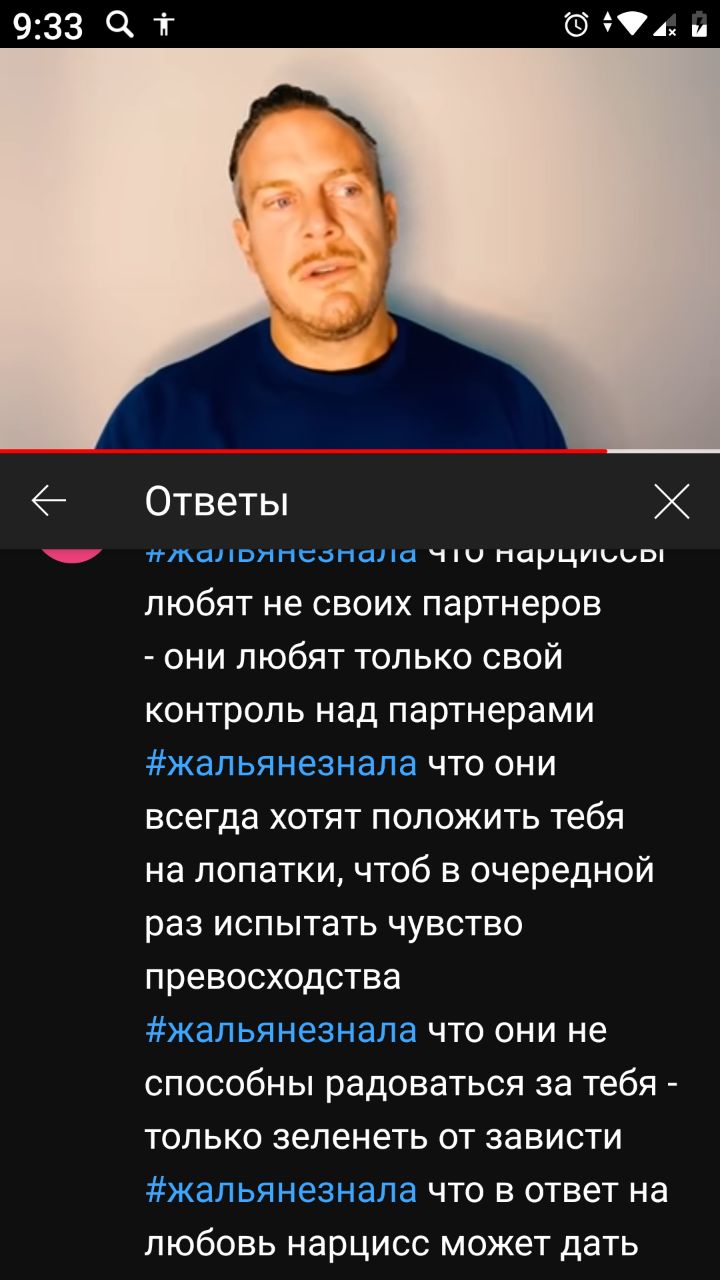Open the commenter's pink profile avatar

pos(72,555)
